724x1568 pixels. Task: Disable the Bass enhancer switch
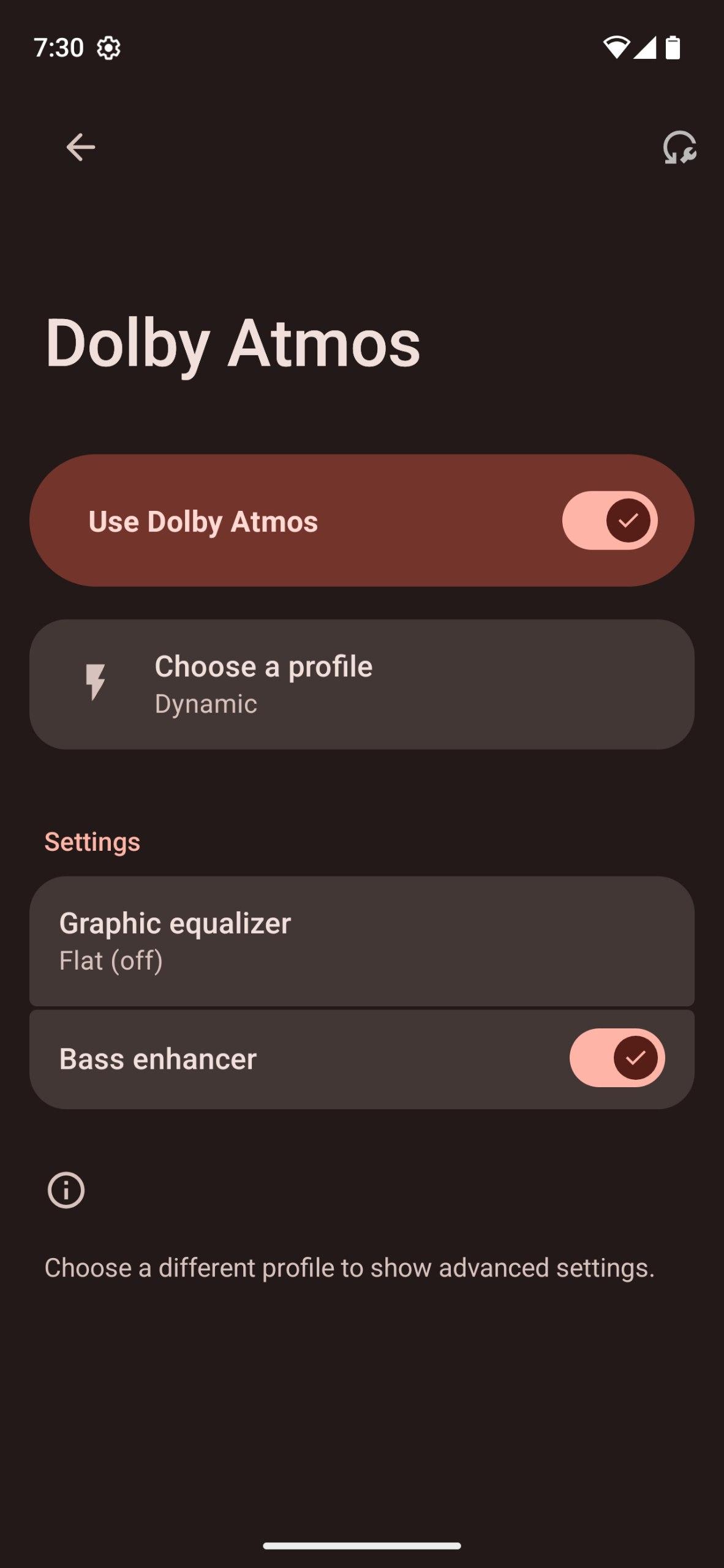(617, 1058)
